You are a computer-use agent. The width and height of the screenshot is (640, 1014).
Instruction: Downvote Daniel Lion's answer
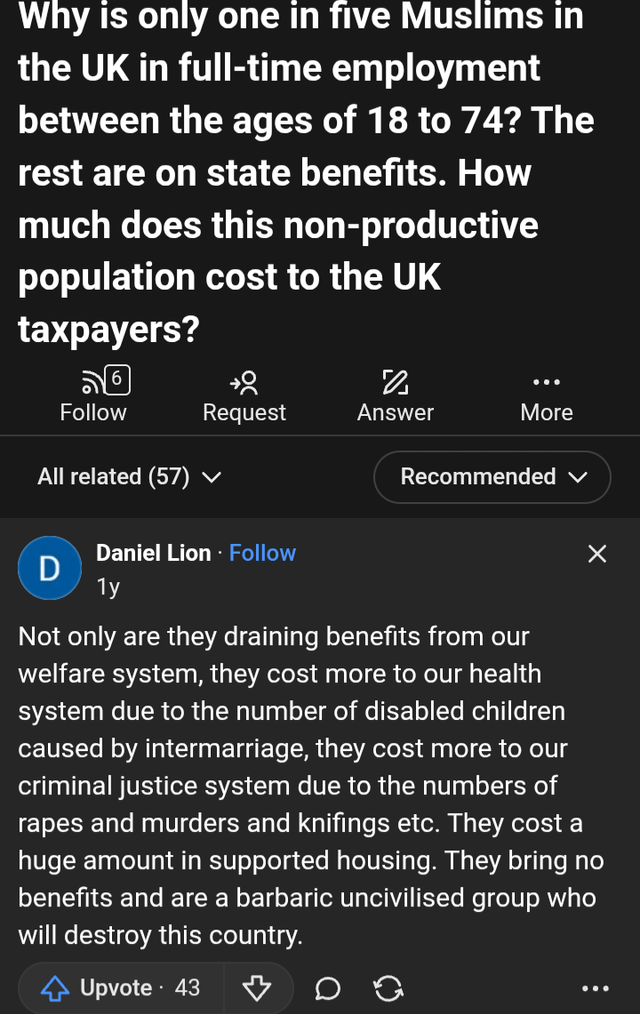click(257, 988)
